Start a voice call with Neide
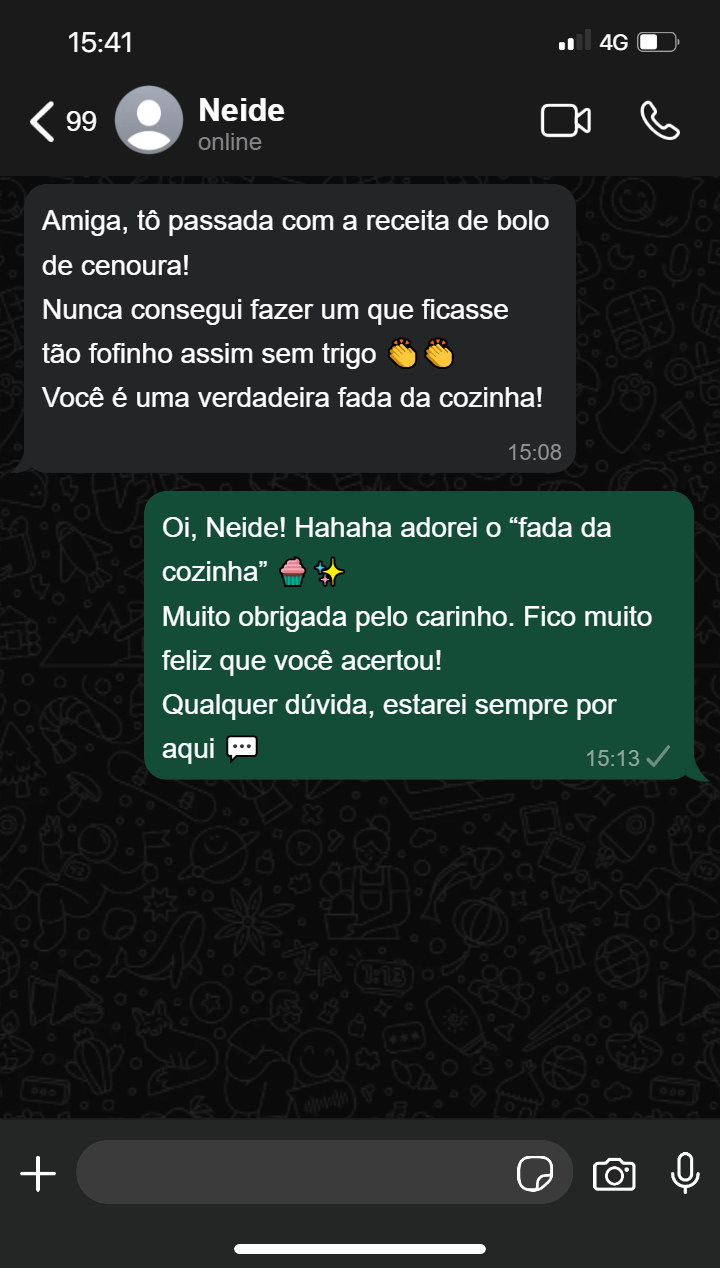This screenshot has height=1268, width=720. 660,121
